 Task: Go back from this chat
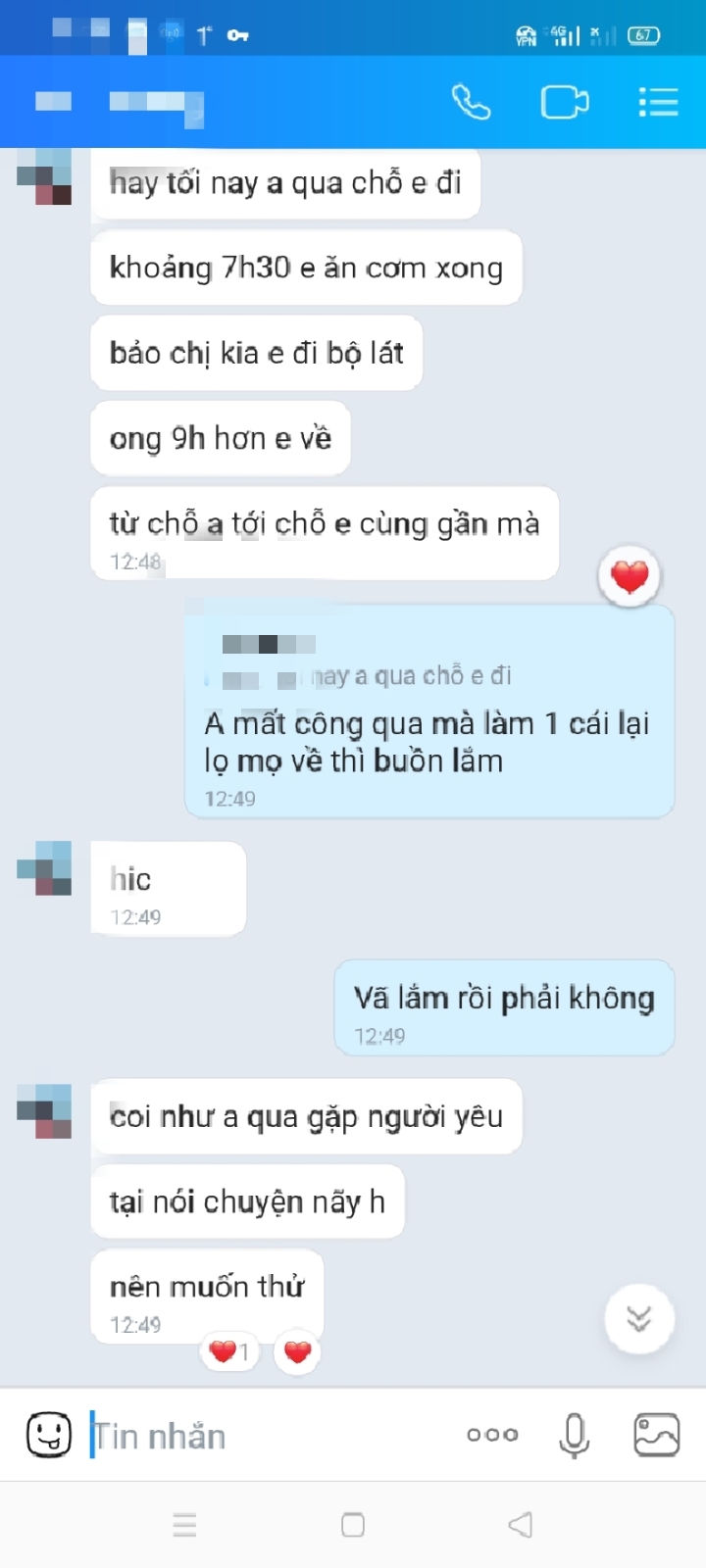click(52, 101)
